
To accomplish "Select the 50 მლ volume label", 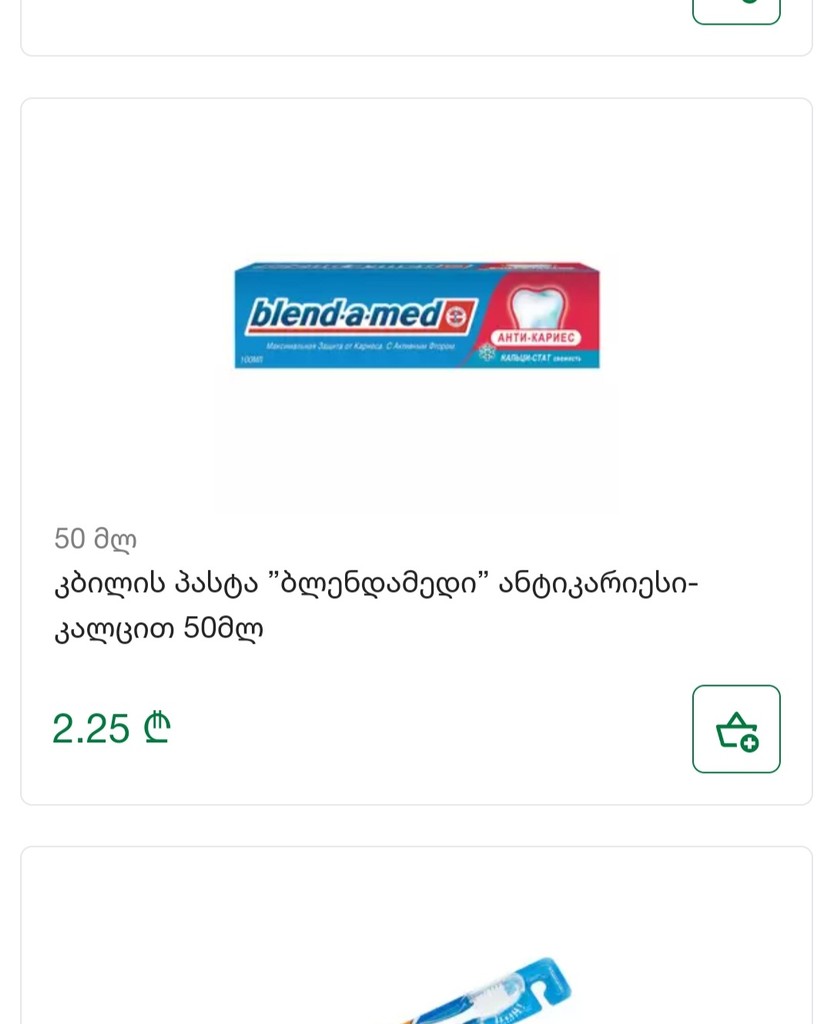I will 95,539.
